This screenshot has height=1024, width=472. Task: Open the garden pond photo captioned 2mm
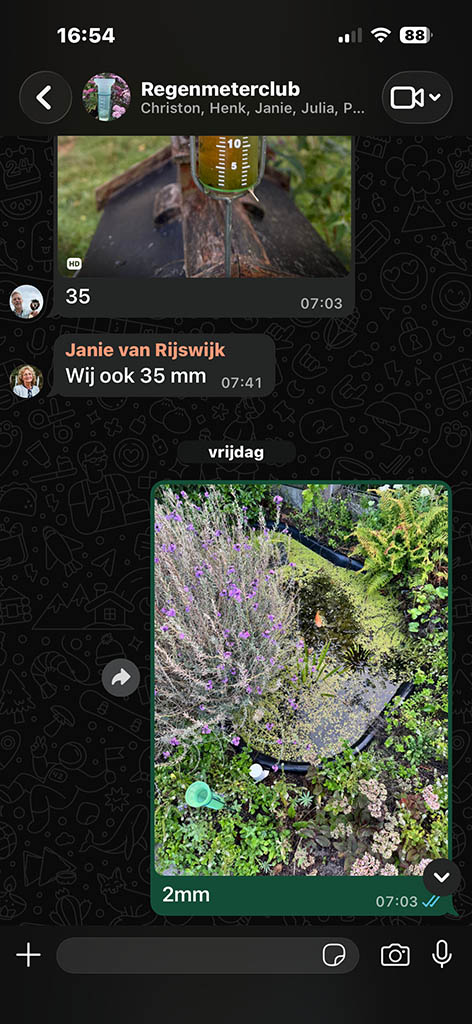301,680
